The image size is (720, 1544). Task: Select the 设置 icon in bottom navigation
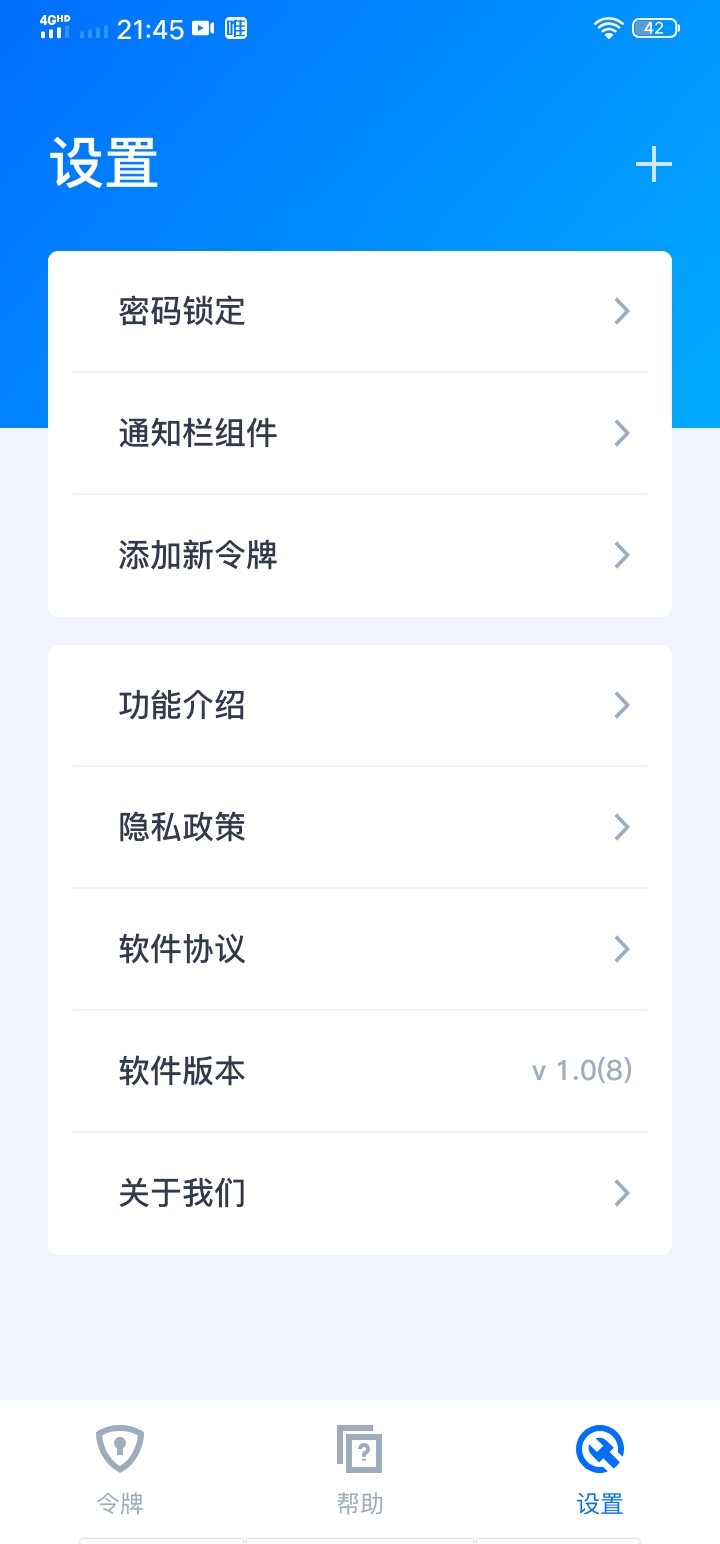[x=599, y=1448]
